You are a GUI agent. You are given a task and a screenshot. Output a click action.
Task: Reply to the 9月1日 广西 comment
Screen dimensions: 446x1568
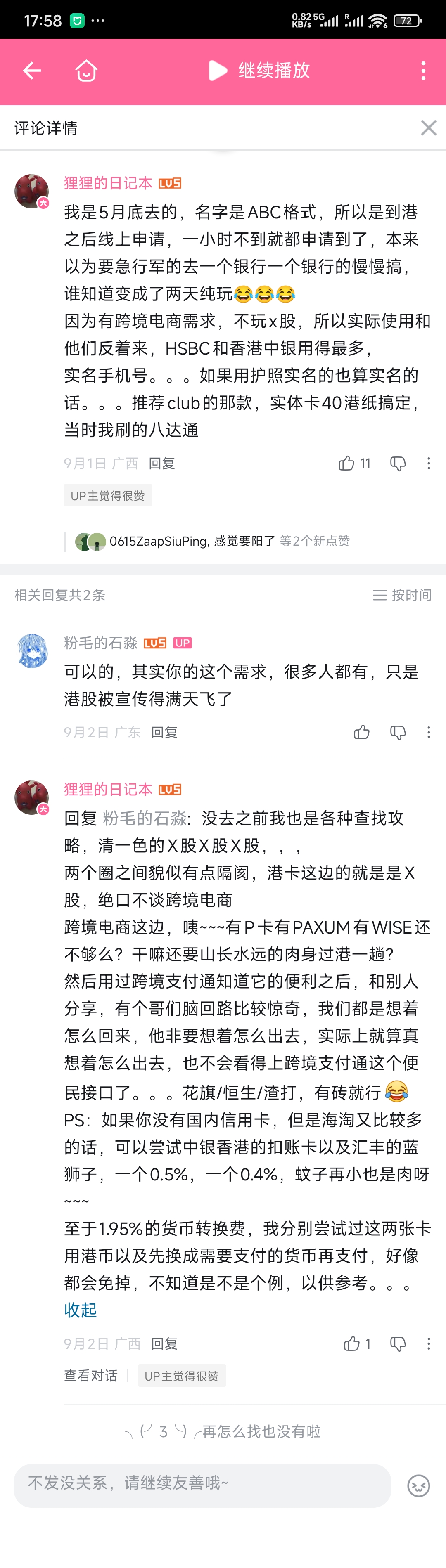[x=162, y=463]
